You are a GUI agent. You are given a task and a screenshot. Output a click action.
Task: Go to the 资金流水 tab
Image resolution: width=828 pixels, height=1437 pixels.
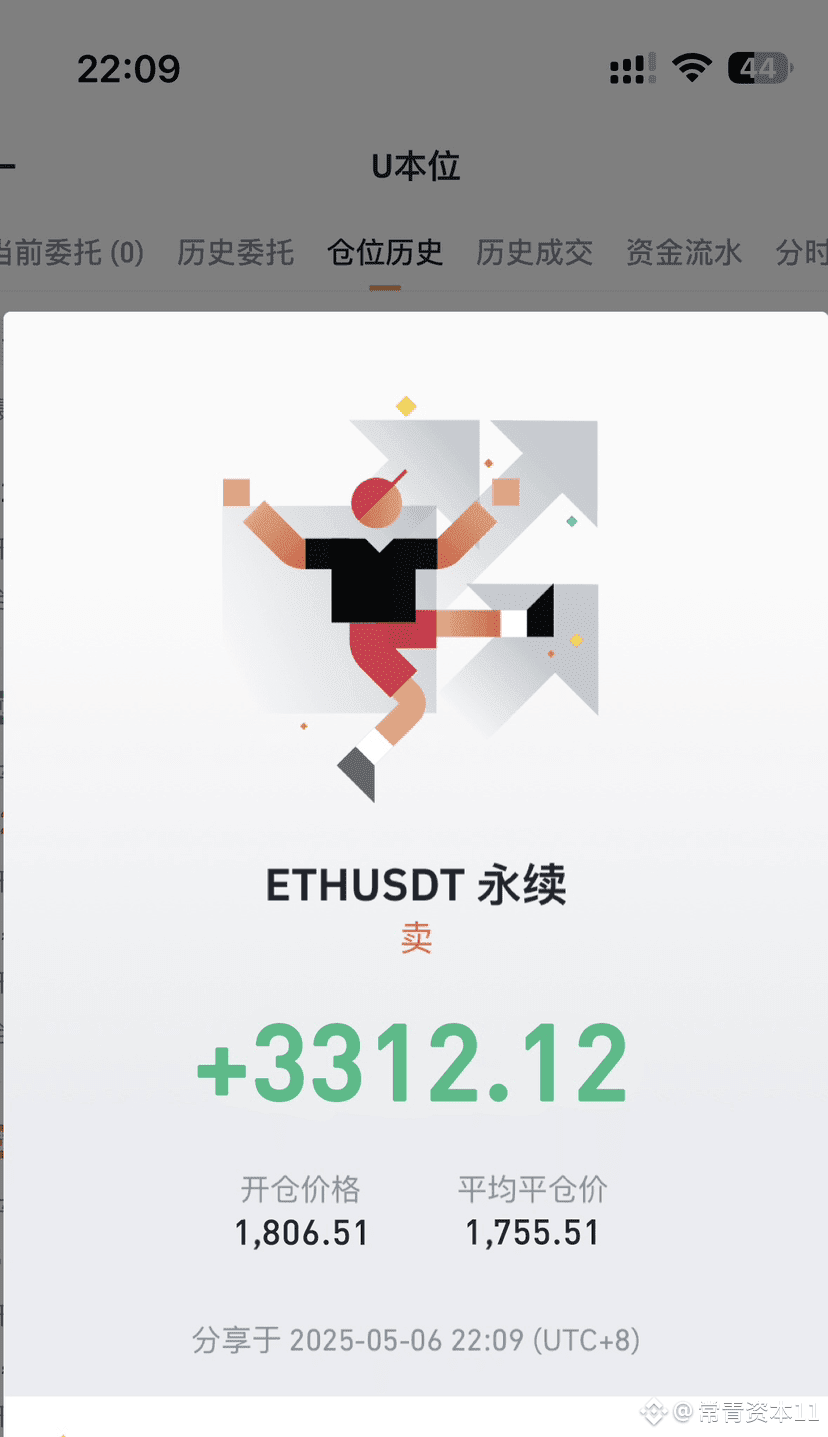point(684,252)
